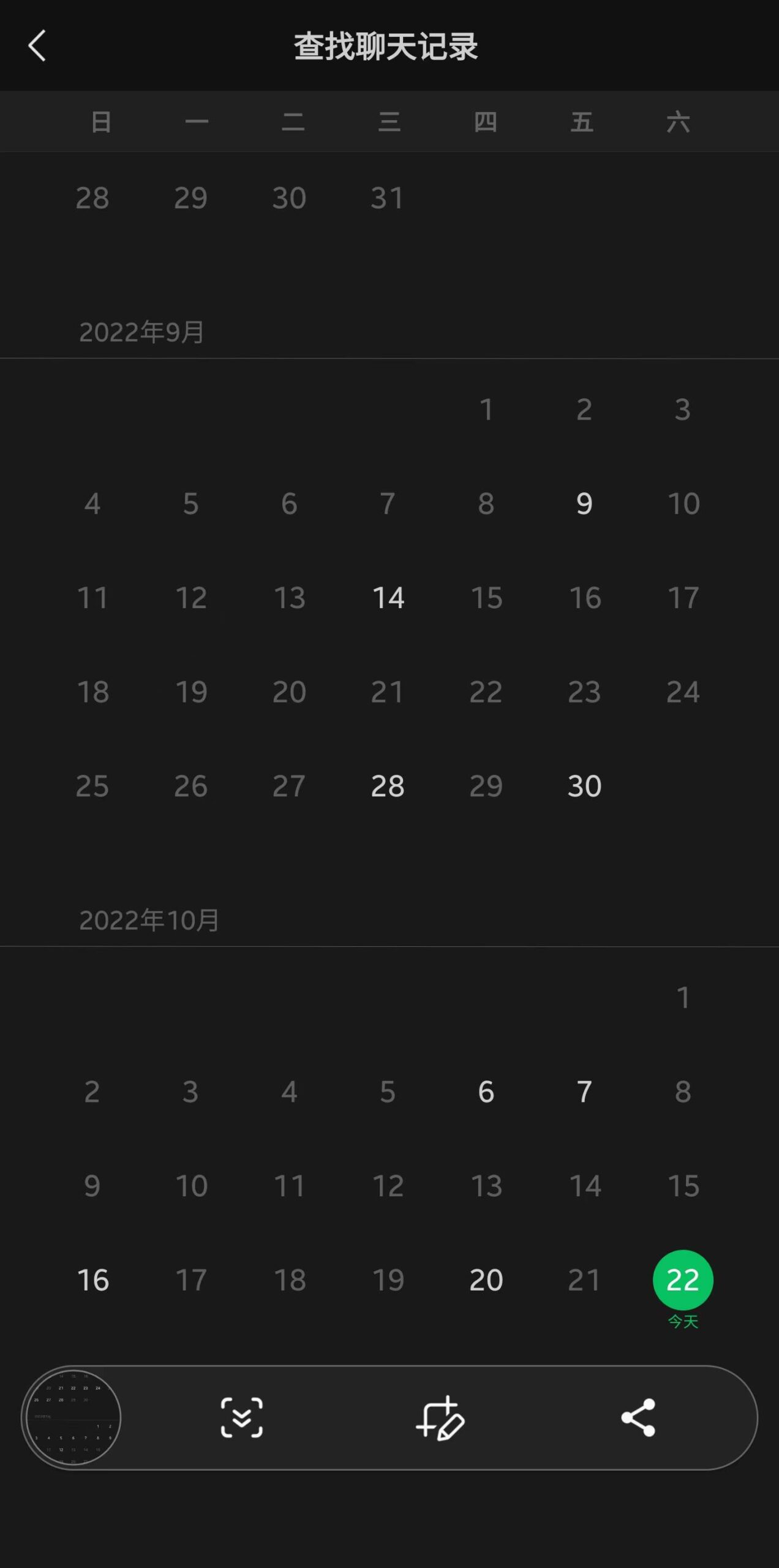Open the screenshot preview thumbnail

[73, 1418]
